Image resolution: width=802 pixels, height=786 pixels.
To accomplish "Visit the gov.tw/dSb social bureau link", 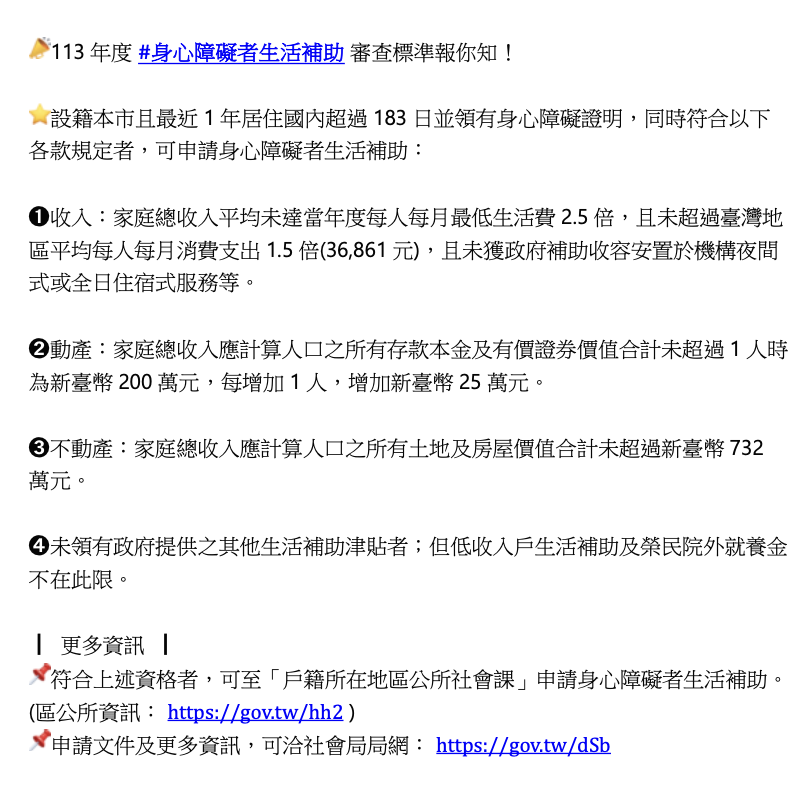I will 523,745.
